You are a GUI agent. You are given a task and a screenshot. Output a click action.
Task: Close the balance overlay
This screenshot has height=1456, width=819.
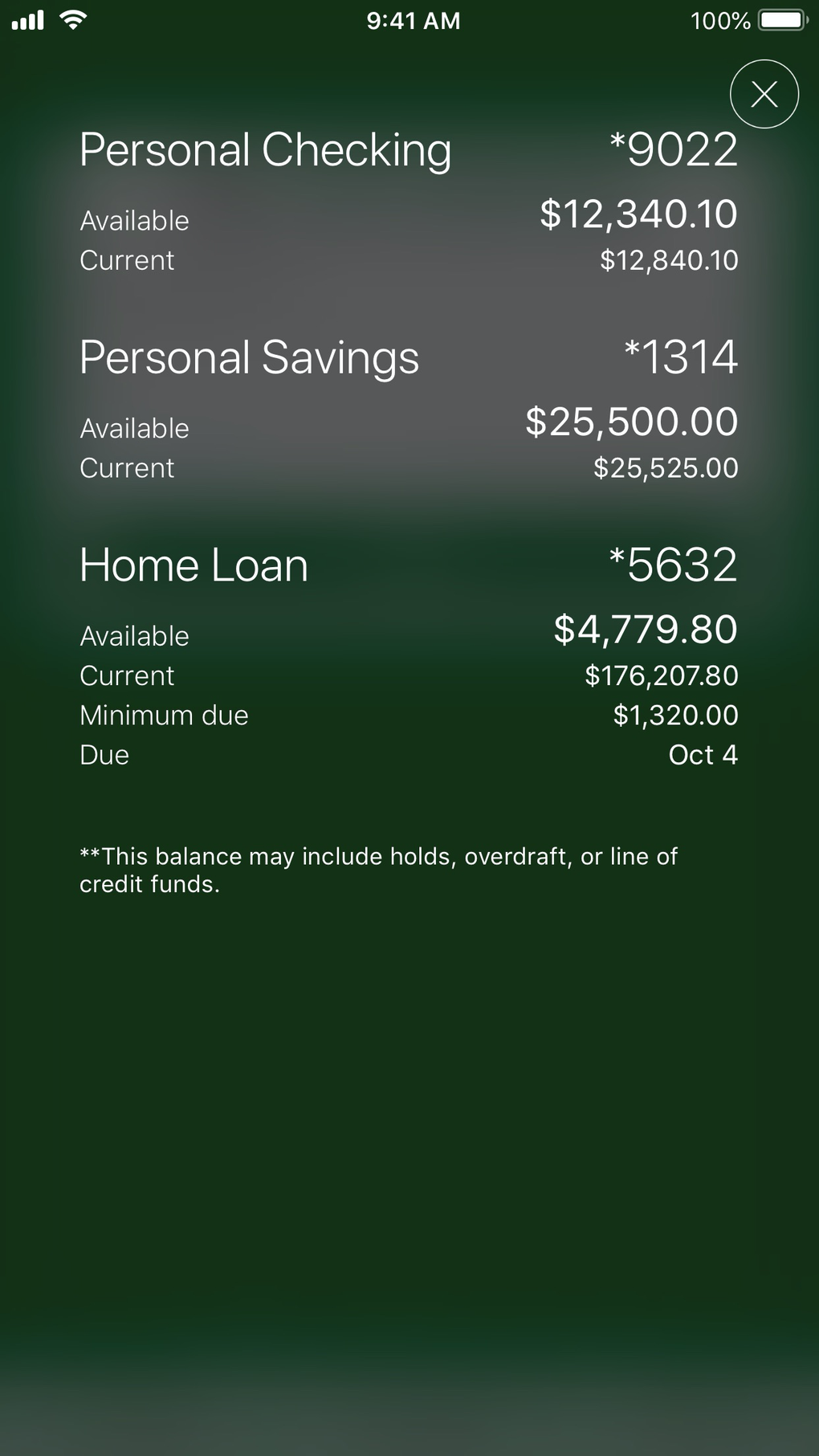[764, 94]
